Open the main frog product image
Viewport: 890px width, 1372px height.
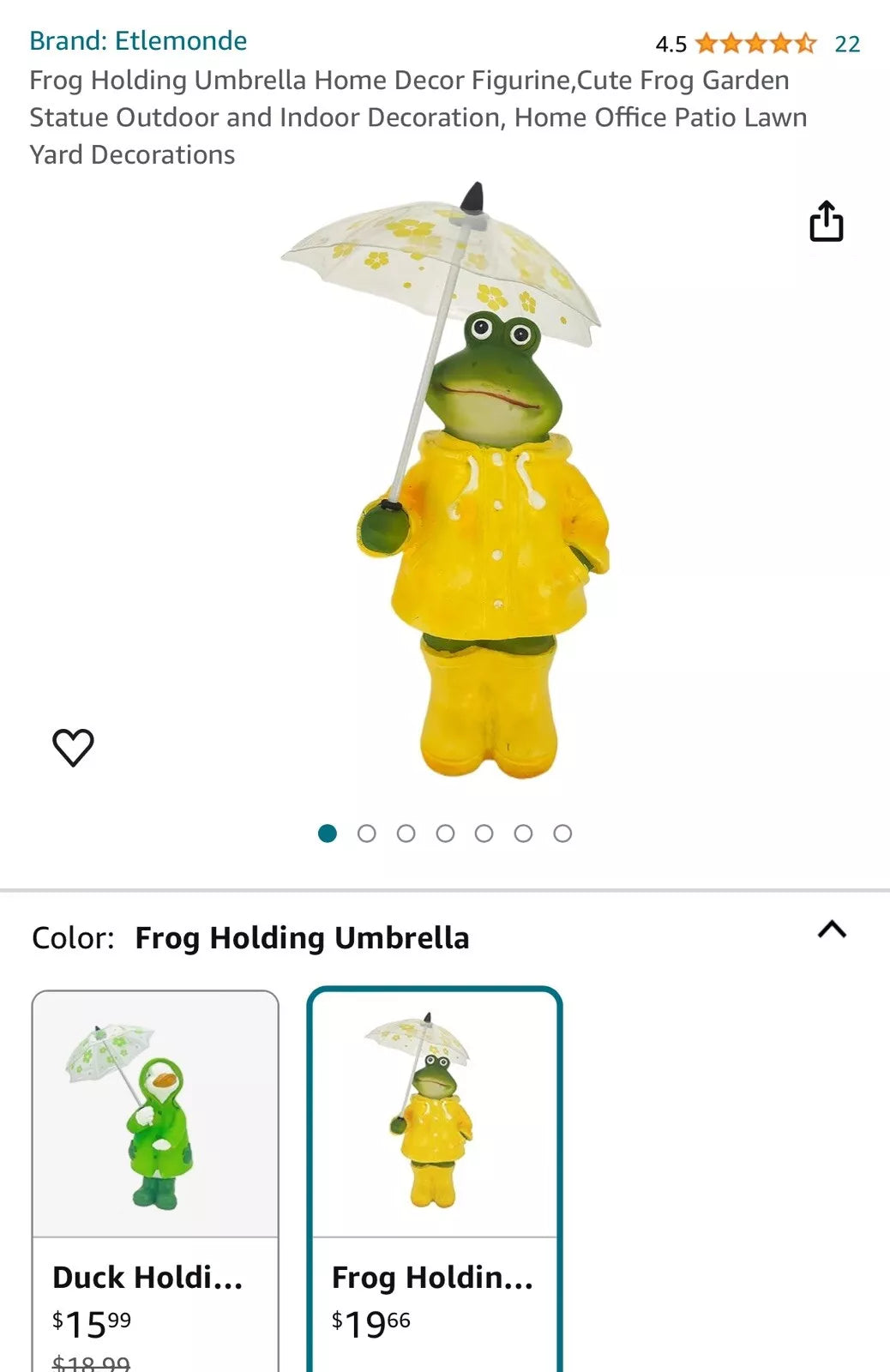(463, 480)
